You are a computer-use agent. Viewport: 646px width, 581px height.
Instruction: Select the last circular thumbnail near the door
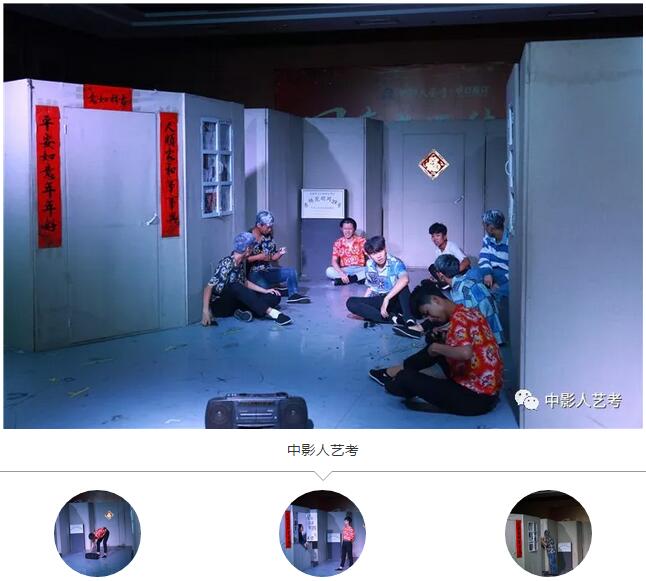[x=548, y=533]
